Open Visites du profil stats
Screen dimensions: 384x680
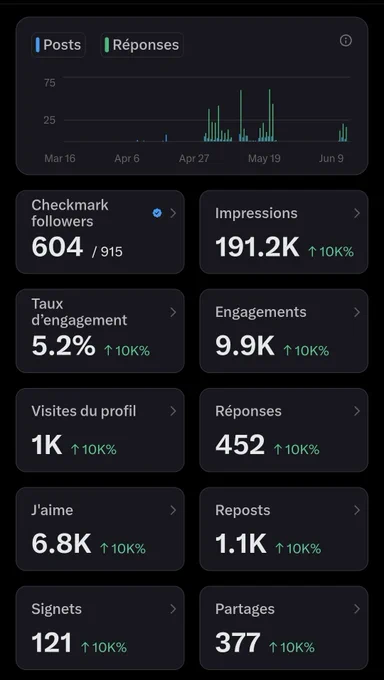(100, 430)
